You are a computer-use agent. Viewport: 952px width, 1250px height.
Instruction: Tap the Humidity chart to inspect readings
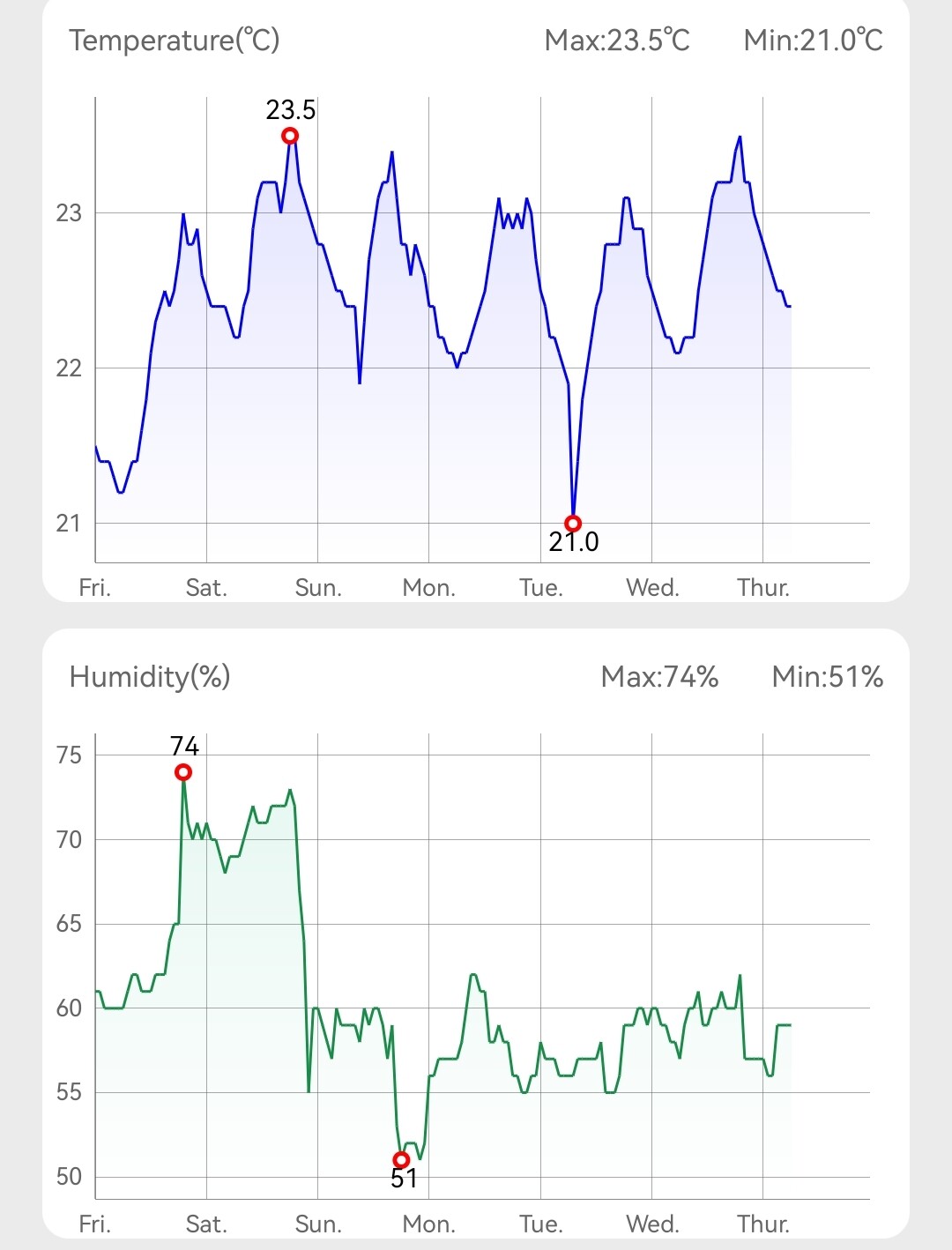481,966
